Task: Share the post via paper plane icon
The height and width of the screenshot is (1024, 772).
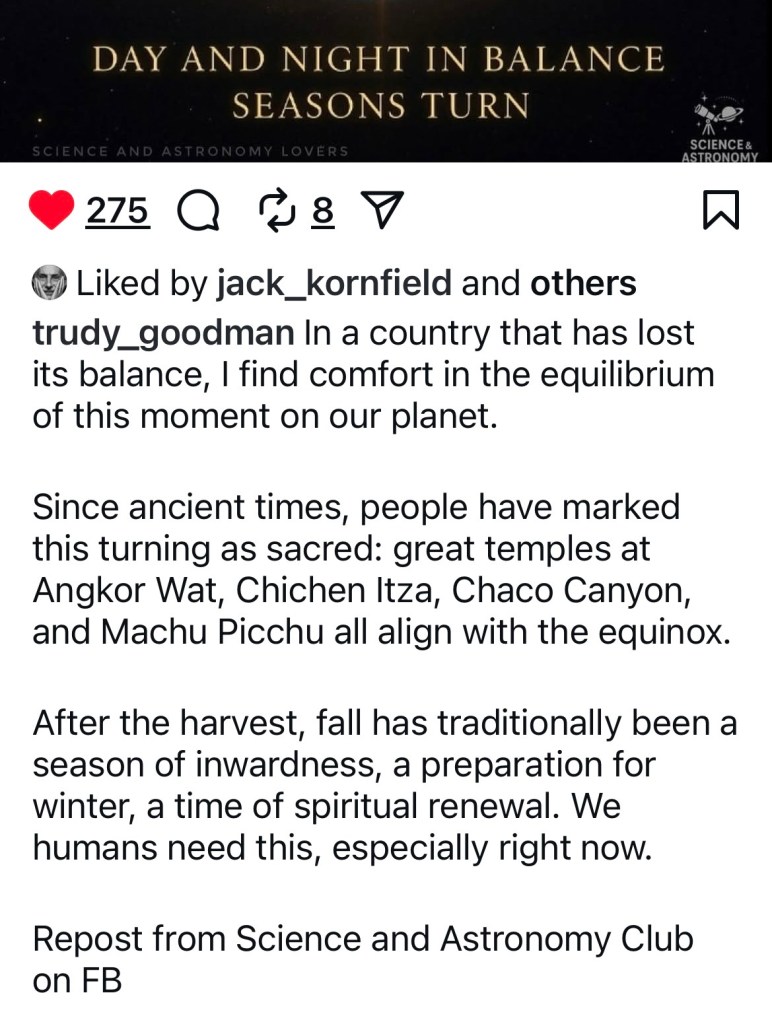Action: (x=380, y=210)
